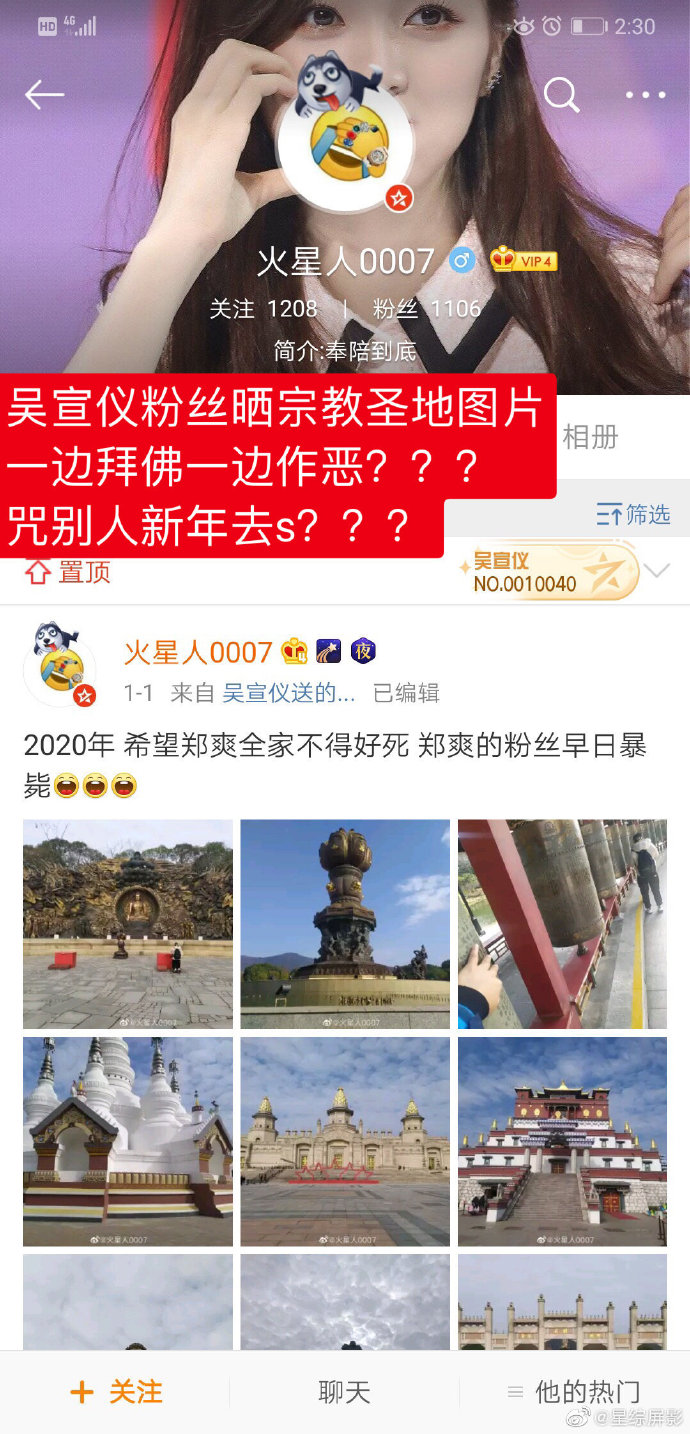View the profile avatar of 火星人0007
This screenshot has height=1434, width=690.
(345, 143)
